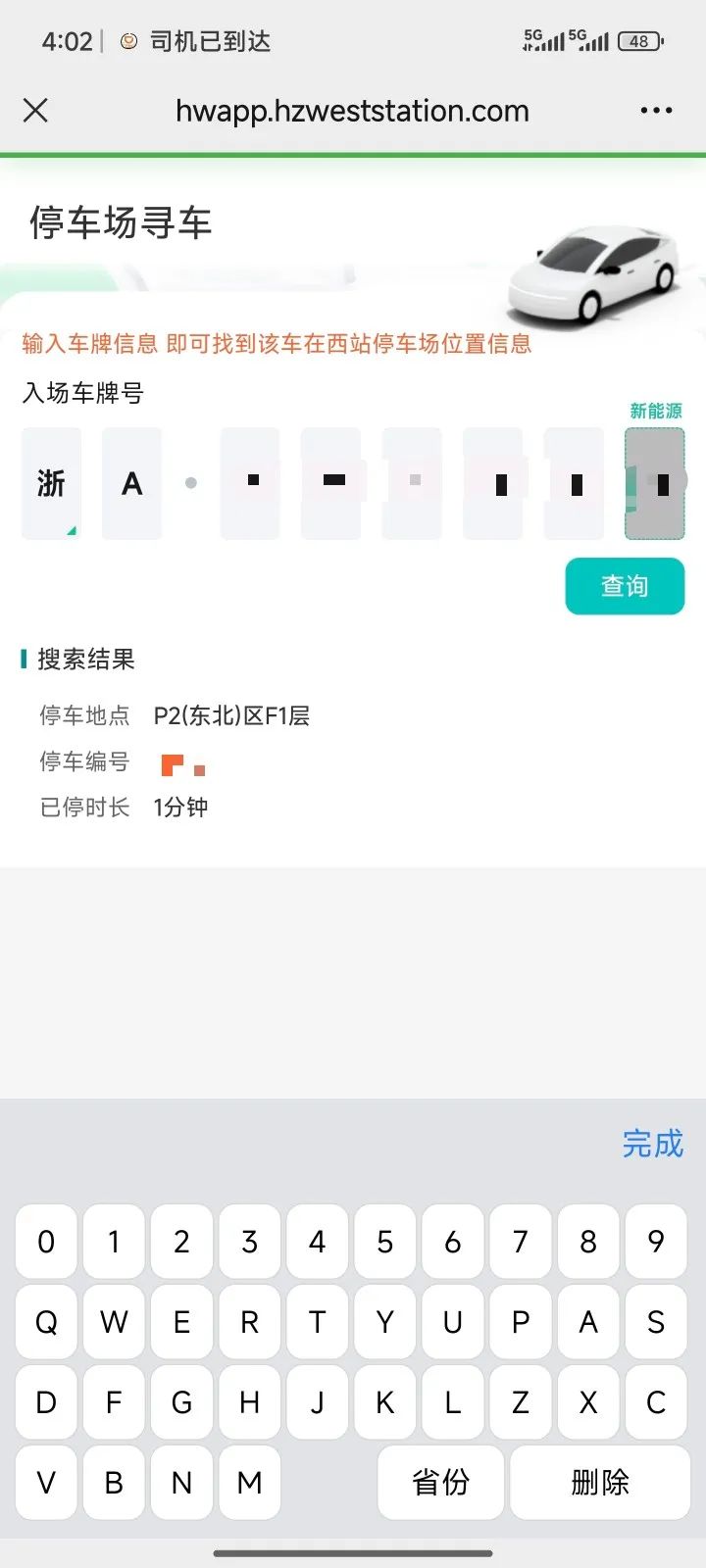
Task: Open the more options ellipsis menu
Action: point(655,110)
